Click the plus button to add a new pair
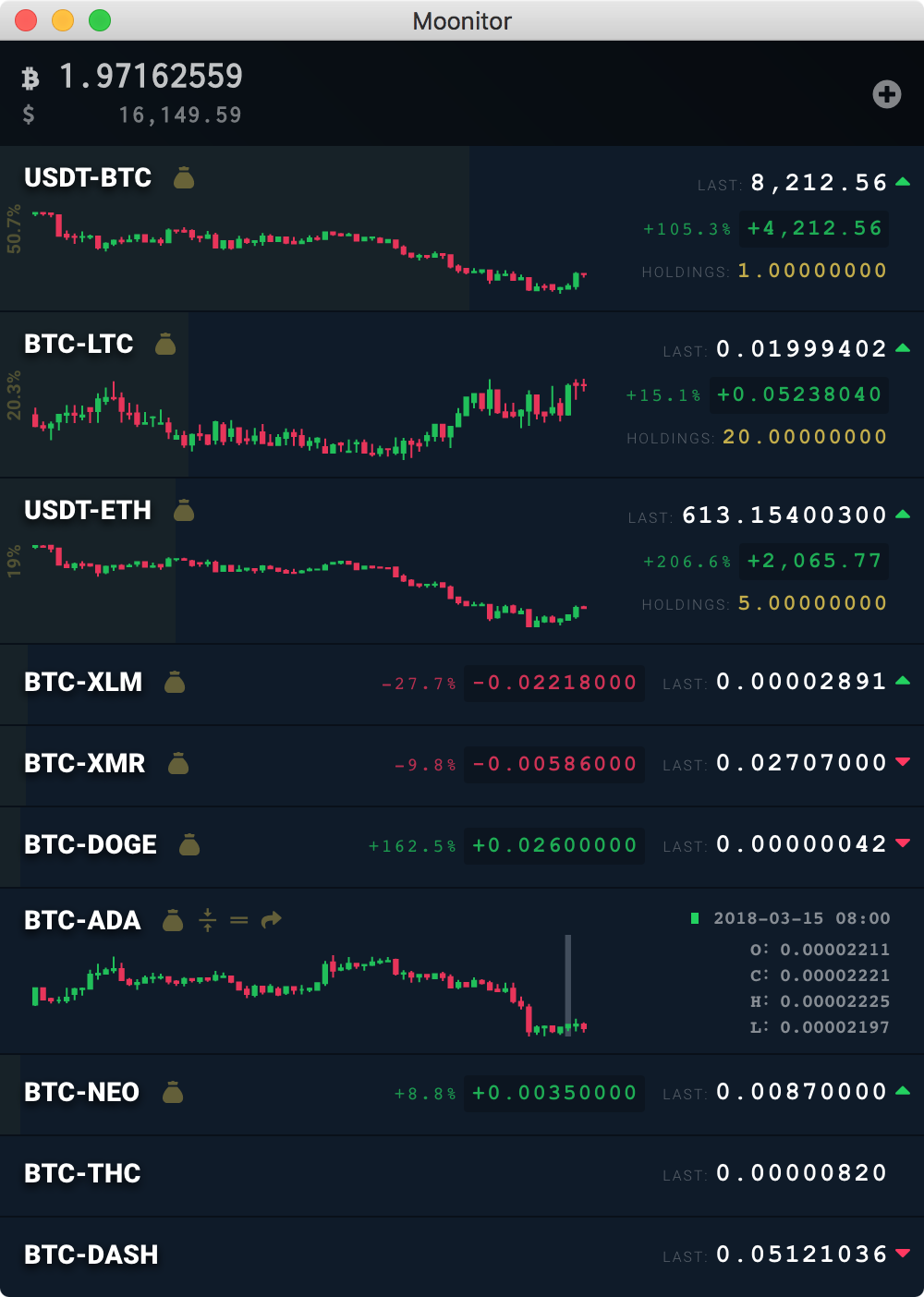 tap(888, 92)
